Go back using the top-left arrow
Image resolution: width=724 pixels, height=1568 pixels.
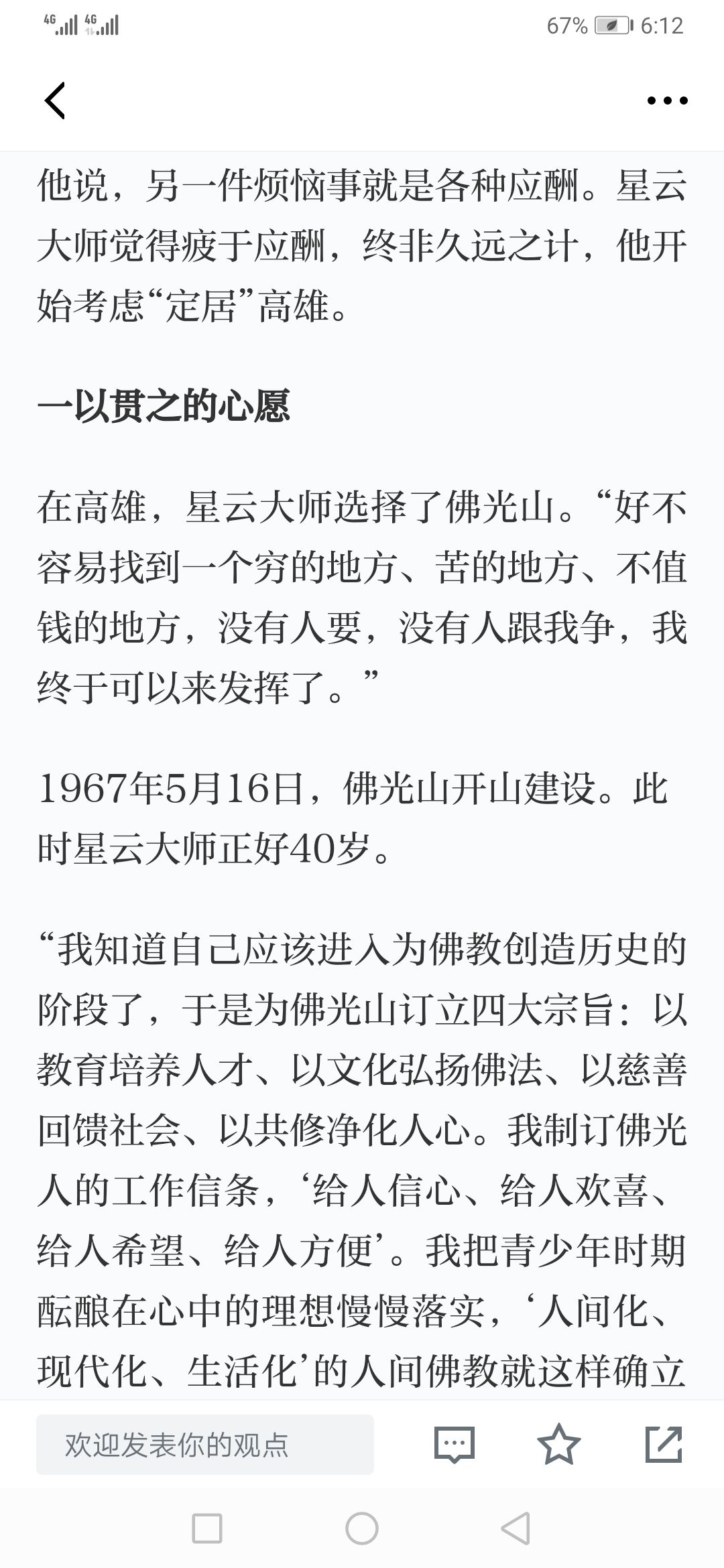[x=55, y=101]
